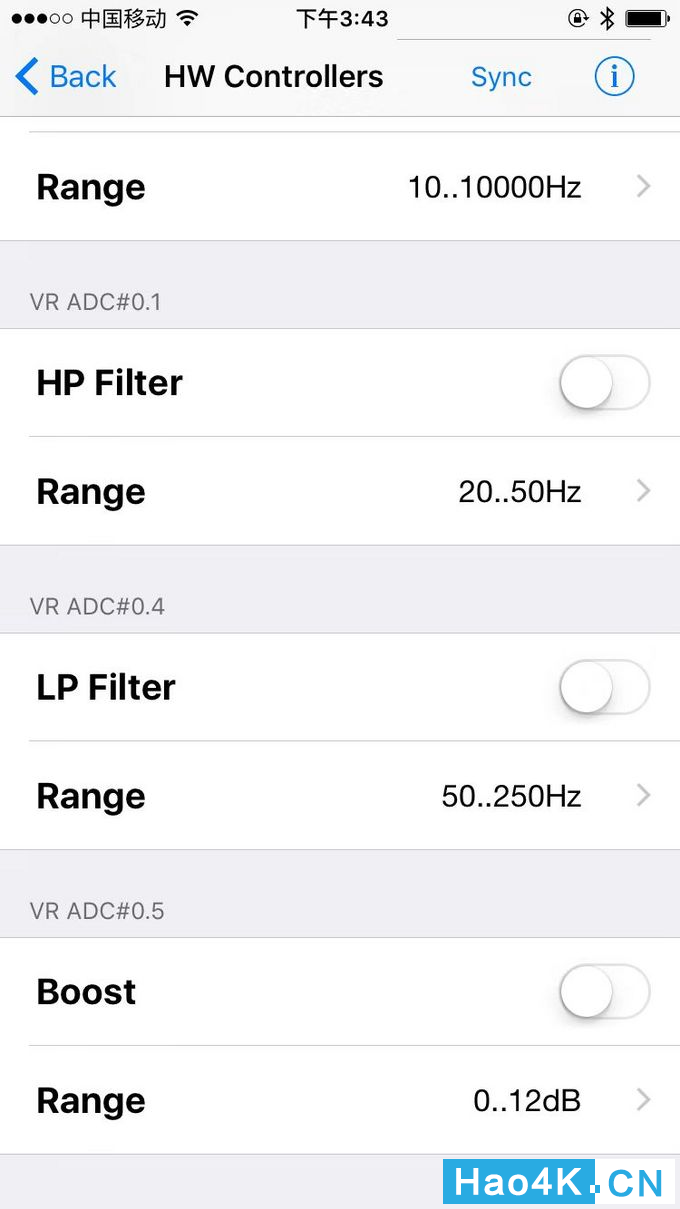680x1209 pixels.
Task: Go back using the Back button
Action: 66,77
